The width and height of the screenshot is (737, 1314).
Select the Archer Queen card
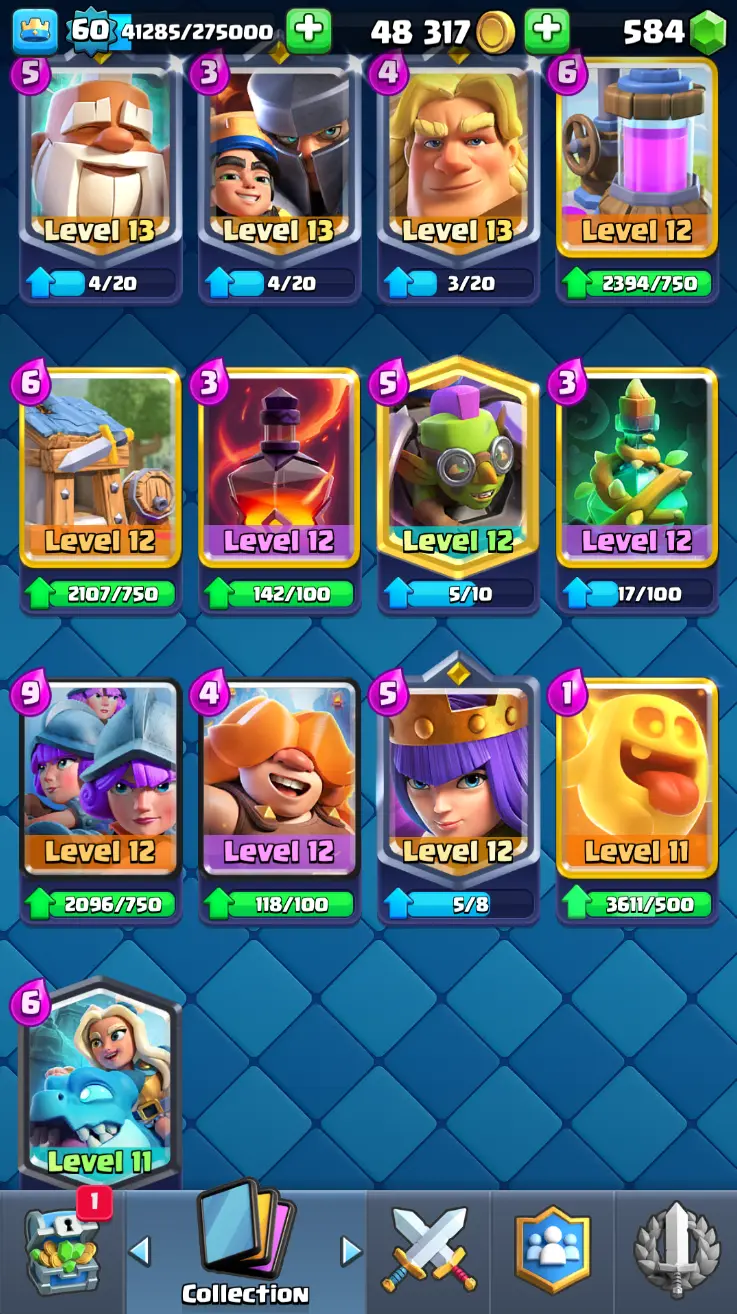458,780
